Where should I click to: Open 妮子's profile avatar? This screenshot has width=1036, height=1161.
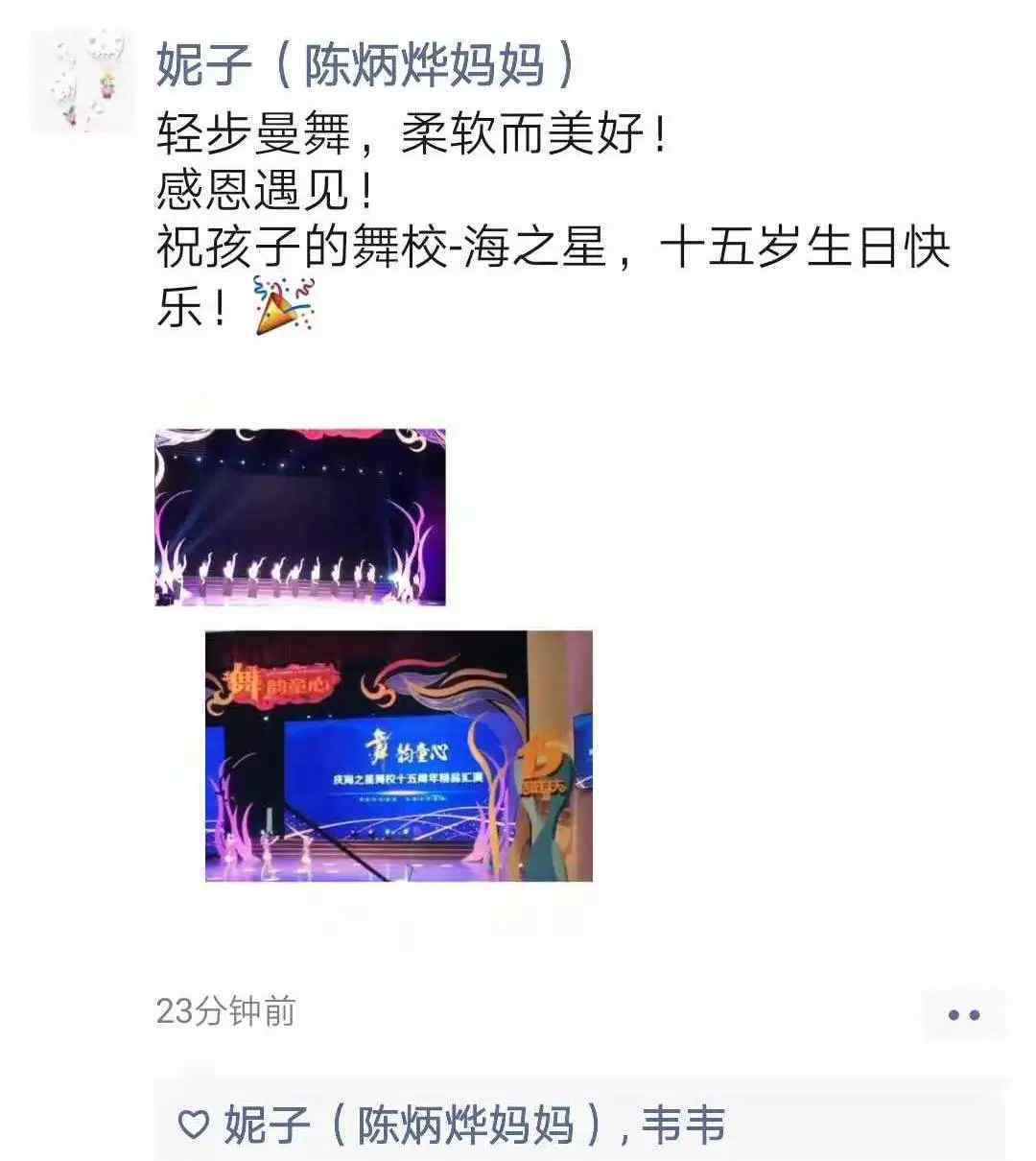point(83,83)
